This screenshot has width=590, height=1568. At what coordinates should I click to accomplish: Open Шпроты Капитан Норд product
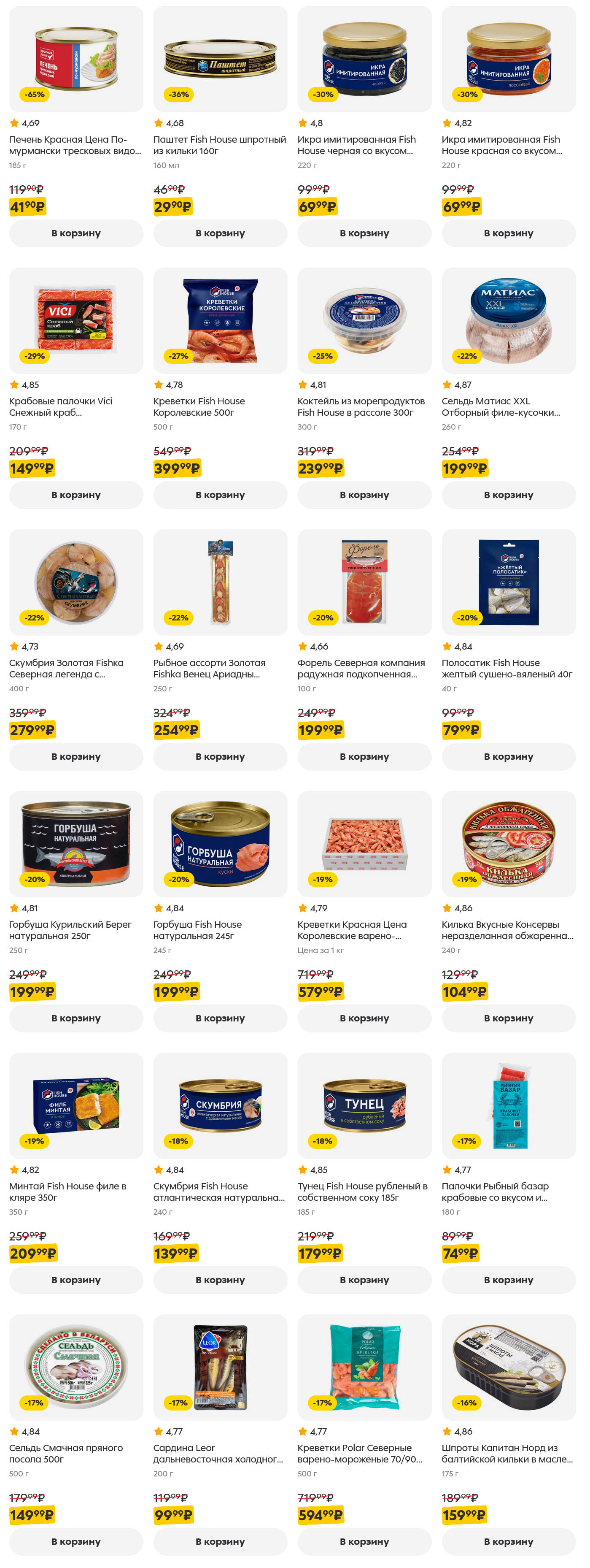[x=506, y=1454]
